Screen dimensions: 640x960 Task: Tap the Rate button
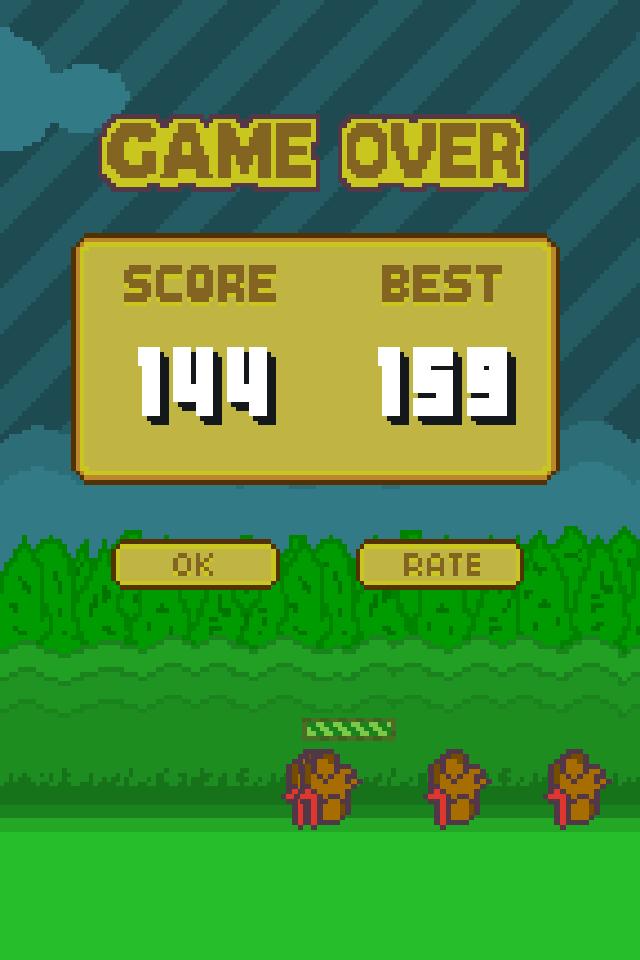pyautogui.click(x=440, y=565)
